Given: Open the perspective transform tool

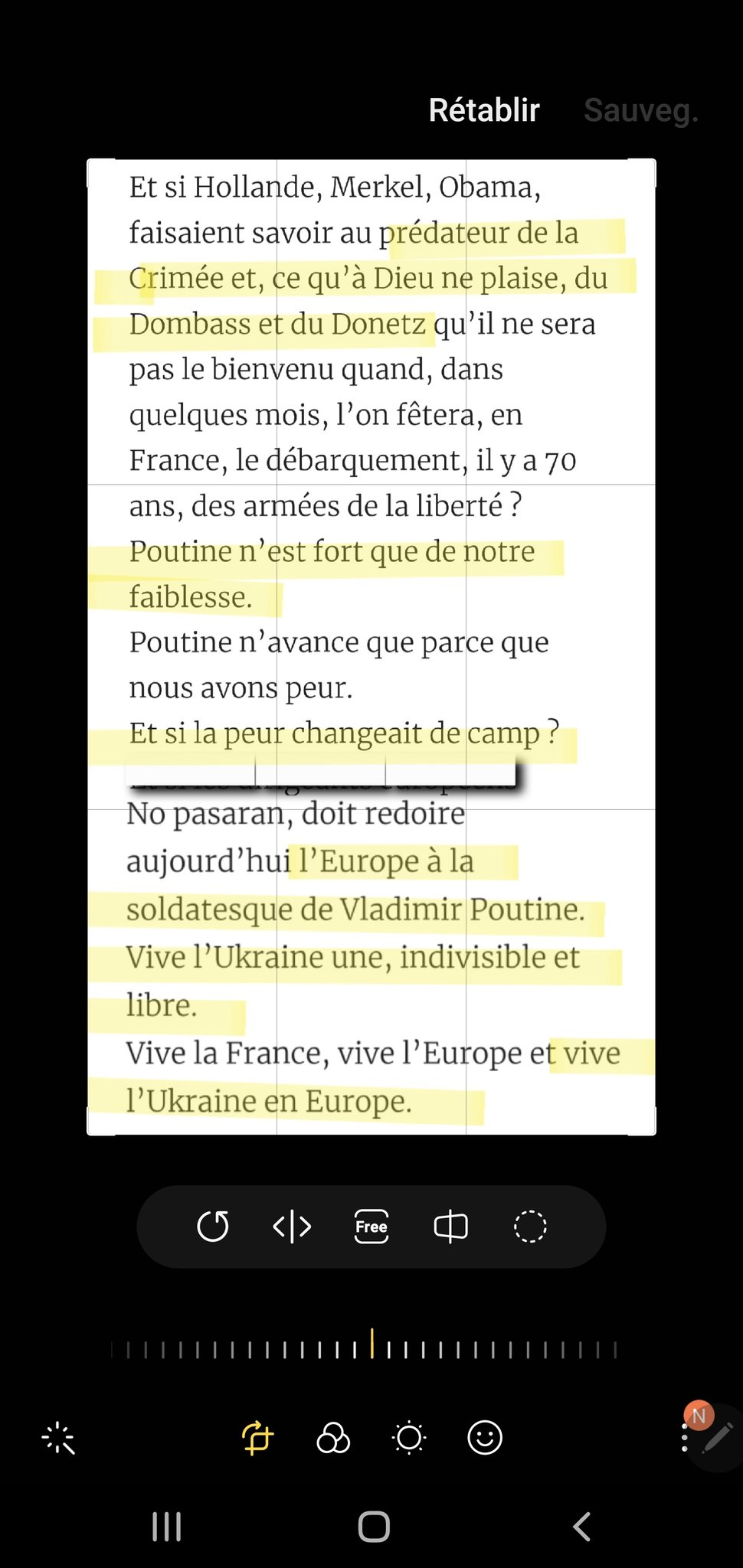Looking at the screenshot, I should click(x=450, y=1227).
